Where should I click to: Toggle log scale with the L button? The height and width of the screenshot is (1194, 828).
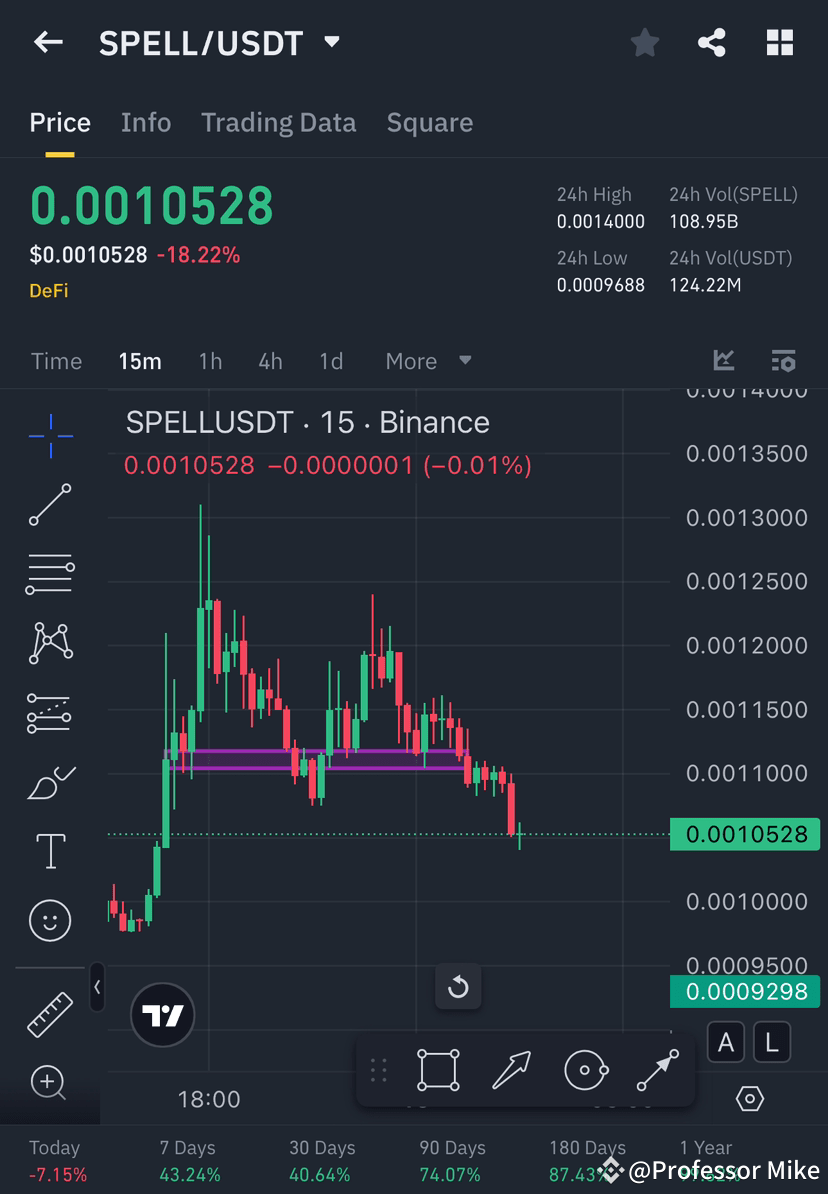pos(771,1041)
